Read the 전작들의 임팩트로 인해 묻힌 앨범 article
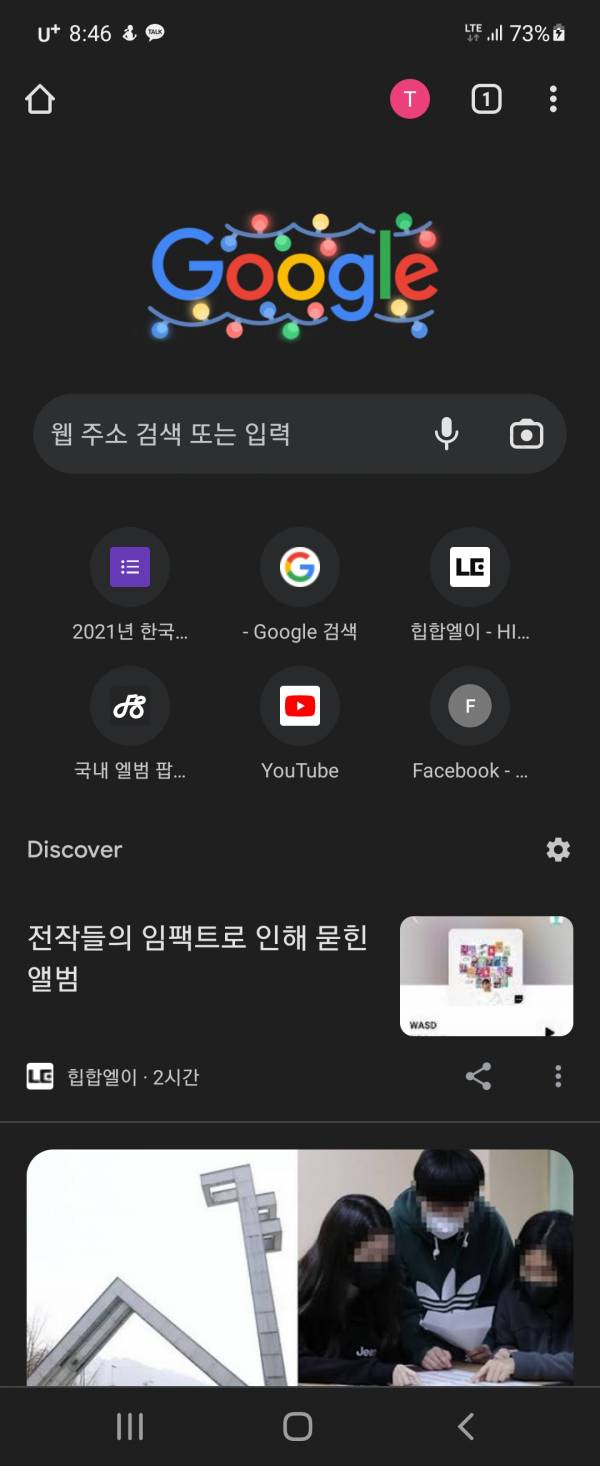 tap(198, 958)
